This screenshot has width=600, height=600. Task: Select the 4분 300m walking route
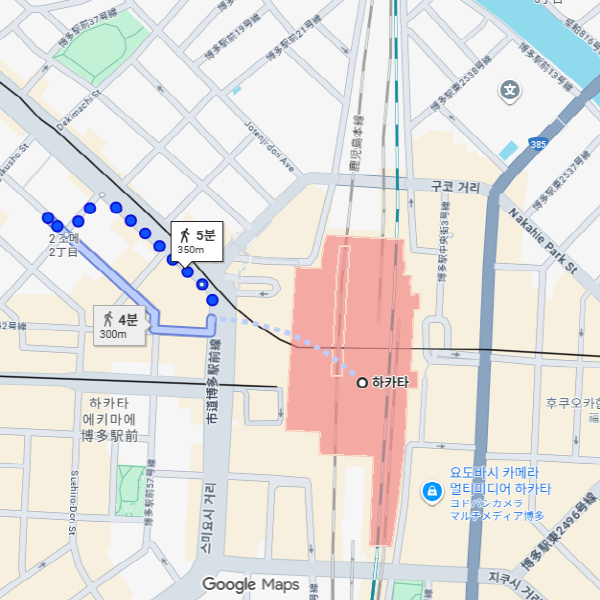(x=120, y=323)
